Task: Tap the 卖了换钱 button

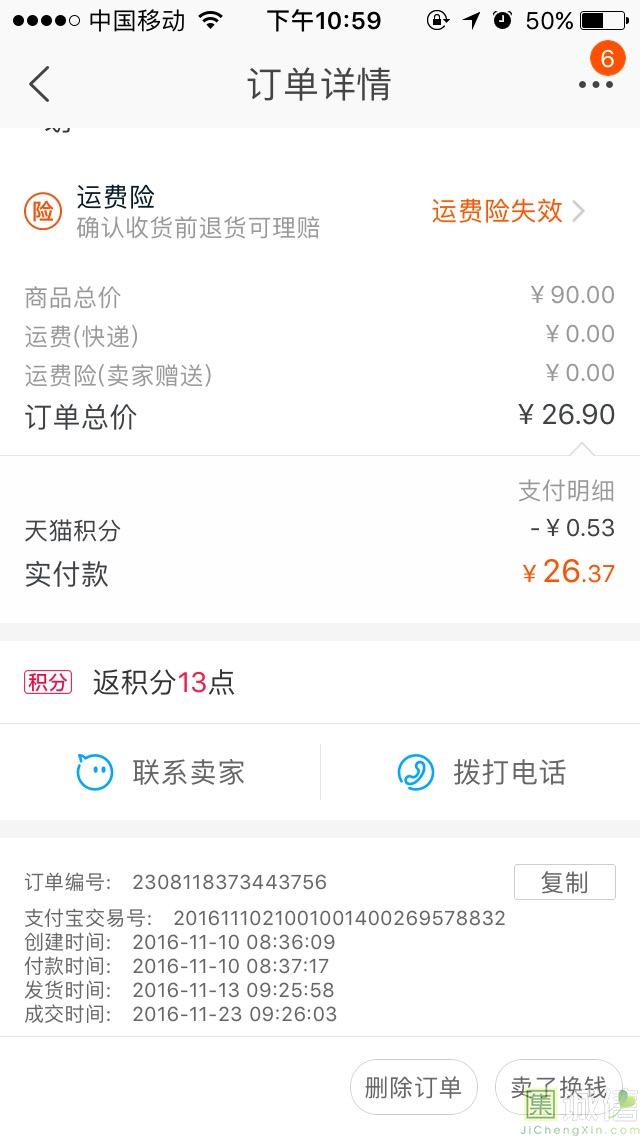Action: (558, 1087)
